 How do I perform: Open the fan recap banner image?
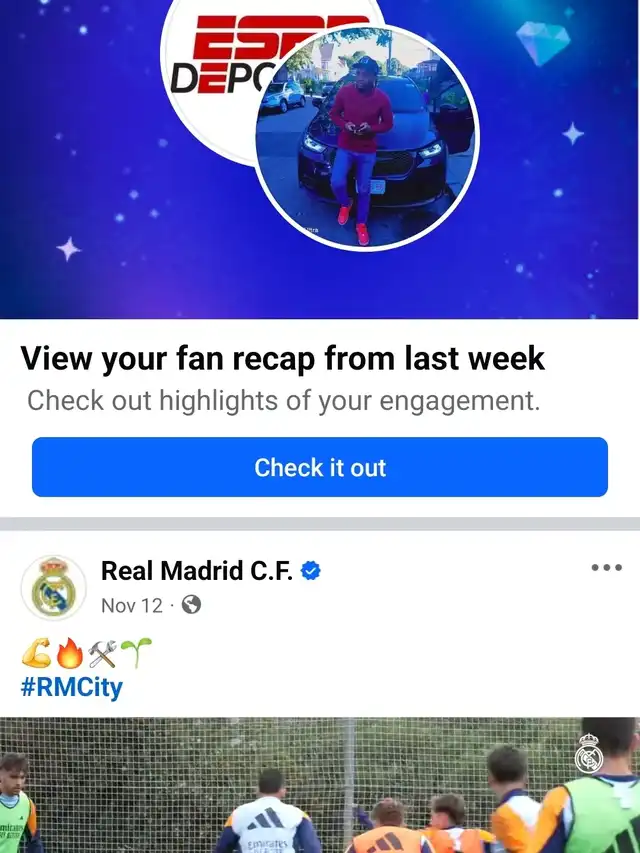pyautogui.click(x=320, y=160)
